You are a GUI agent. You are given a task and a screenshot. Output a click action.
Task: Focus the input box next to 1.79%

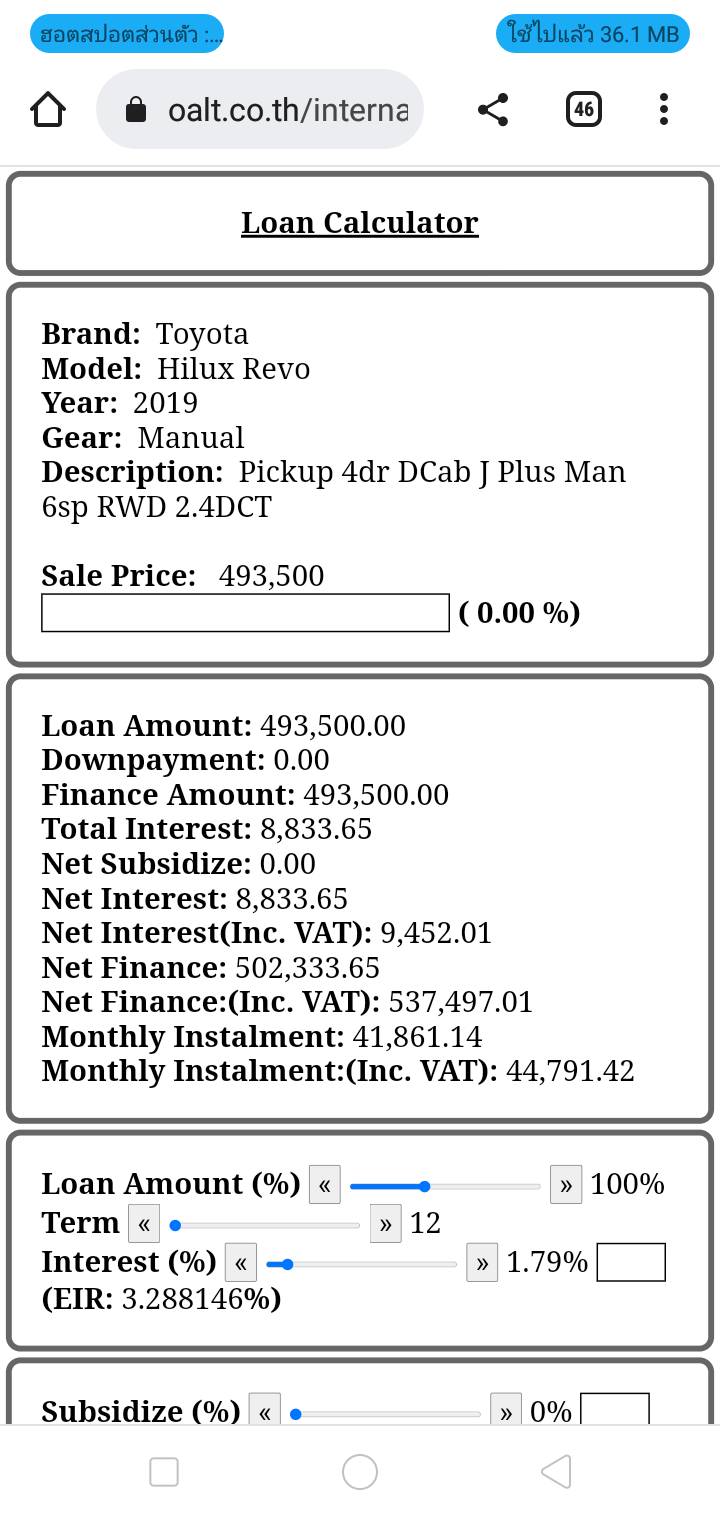pyautogui.click(x=631, y=1262)
